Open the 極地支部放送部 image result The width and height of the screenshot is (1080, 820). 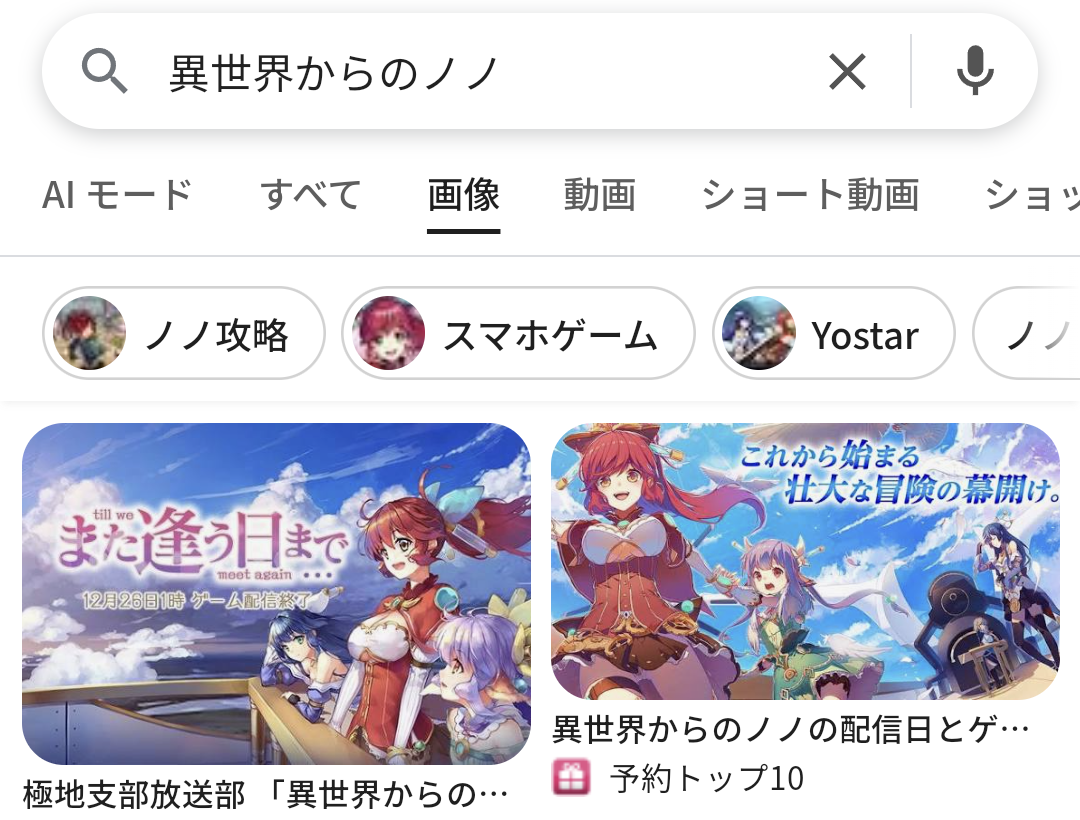(x=276, y=594)
